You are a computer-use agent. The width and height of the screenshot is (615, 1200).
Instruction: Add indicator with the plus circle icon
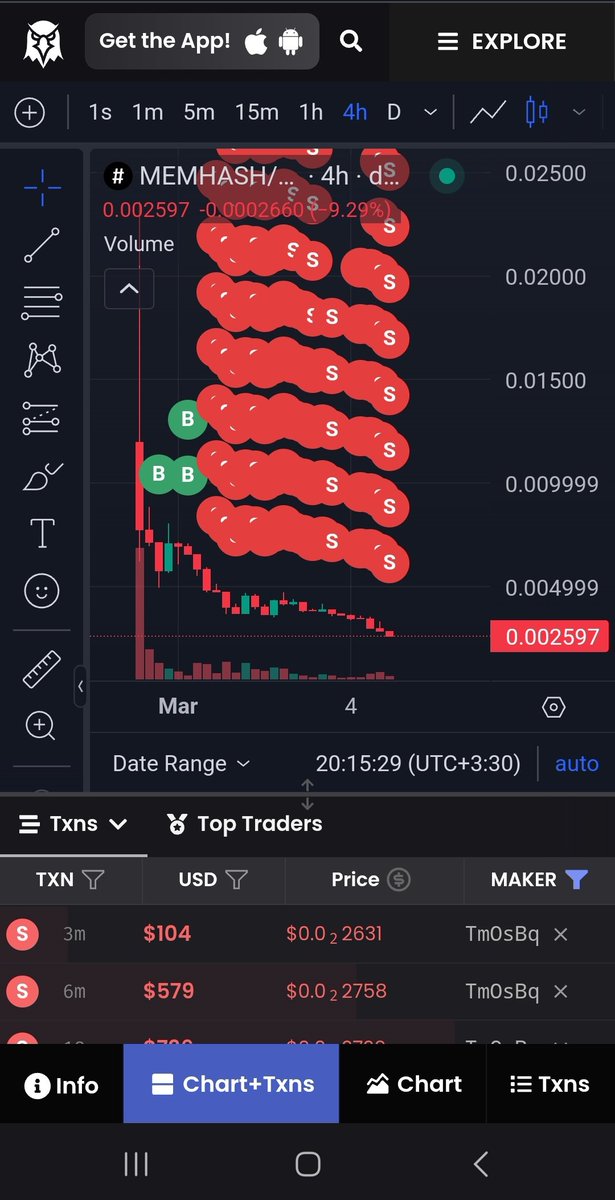(x=30, y=112)
